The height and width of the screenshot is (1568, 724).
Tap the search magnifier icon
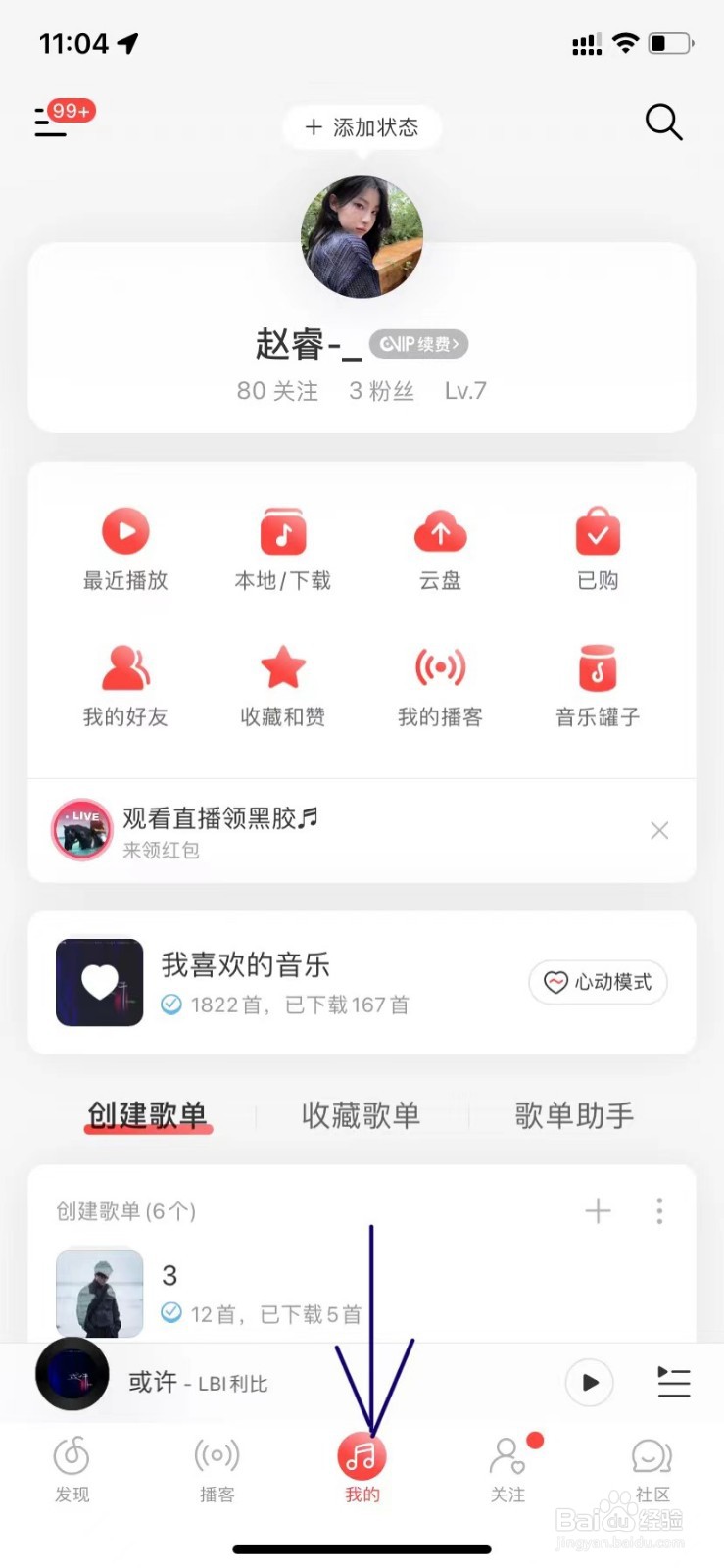(x=663, y=122)
